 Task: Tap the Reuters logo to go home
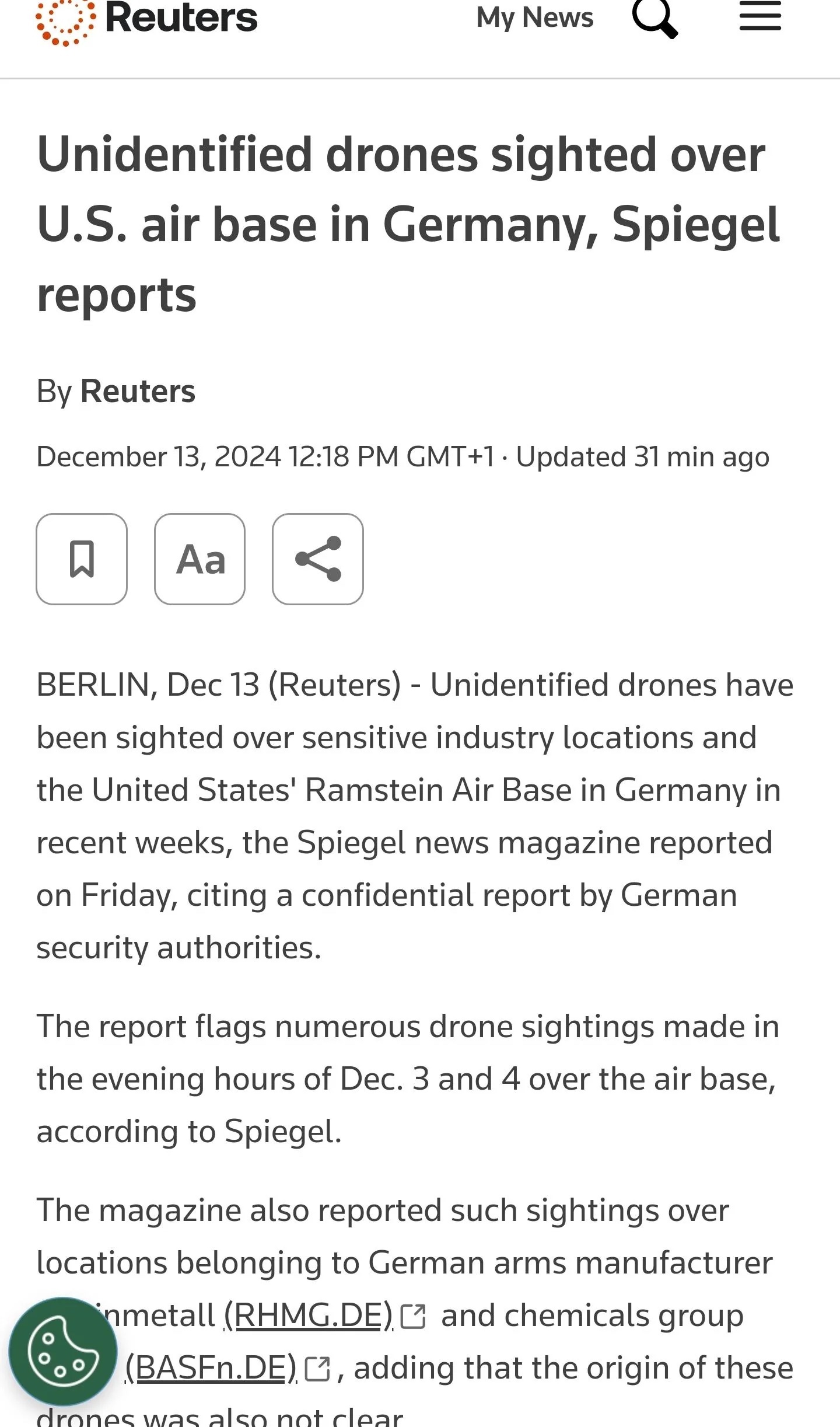(146, 20)
